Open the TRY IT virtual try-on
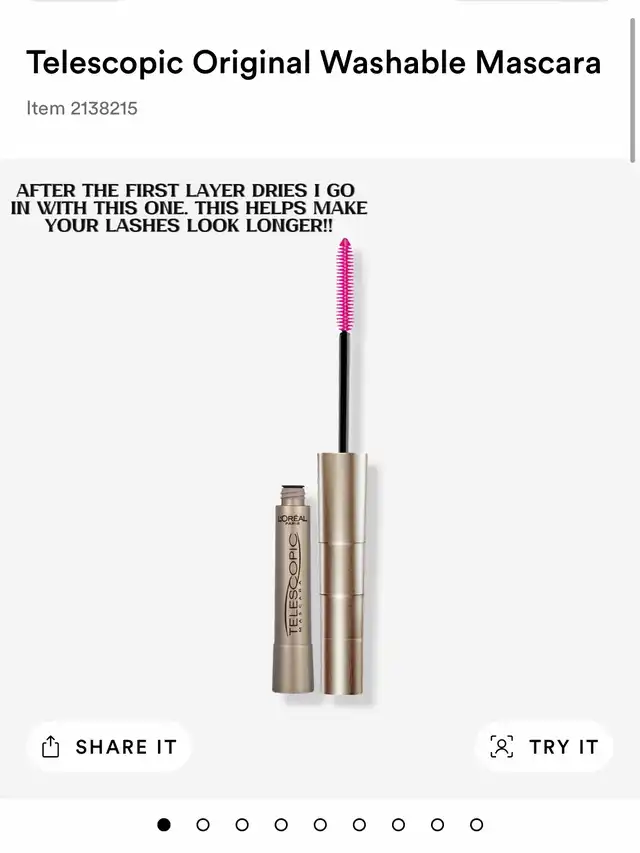 544,747
